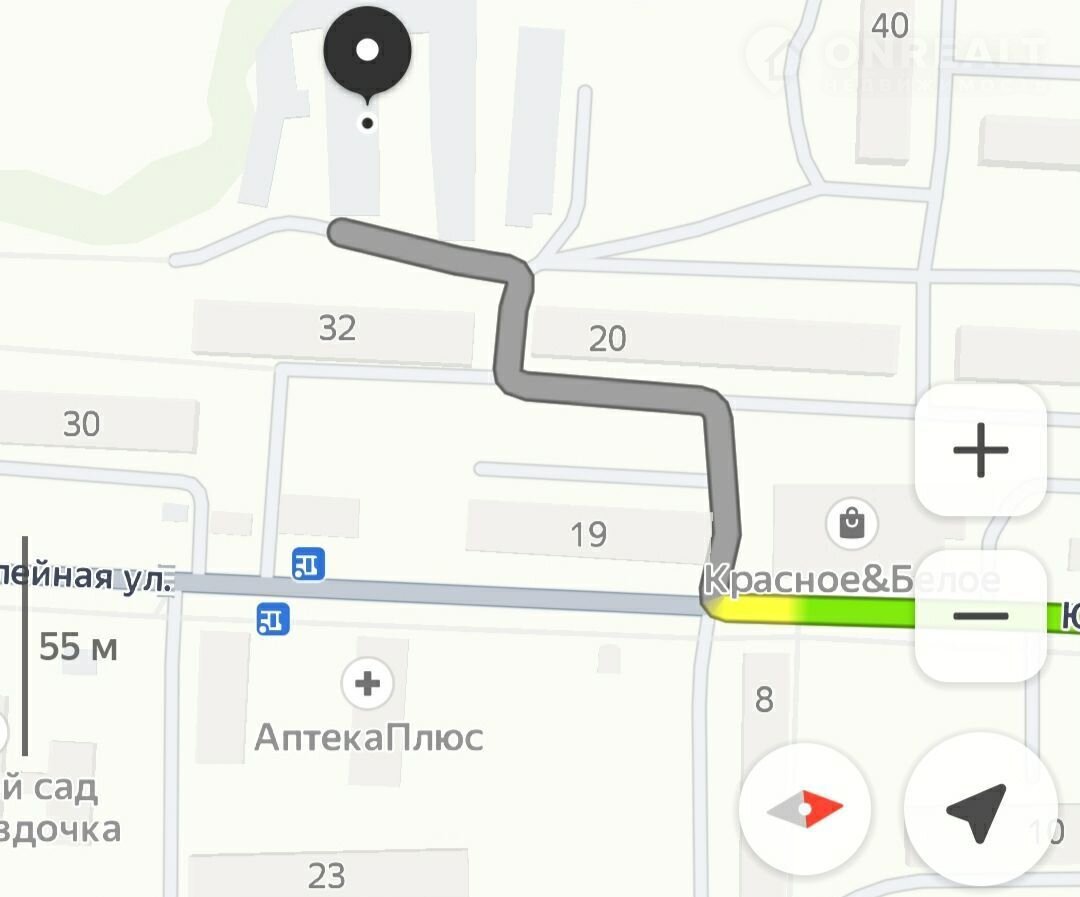Zoom out of the map
This screenshot has height=897, width=1080.
(x=980, y=616)
